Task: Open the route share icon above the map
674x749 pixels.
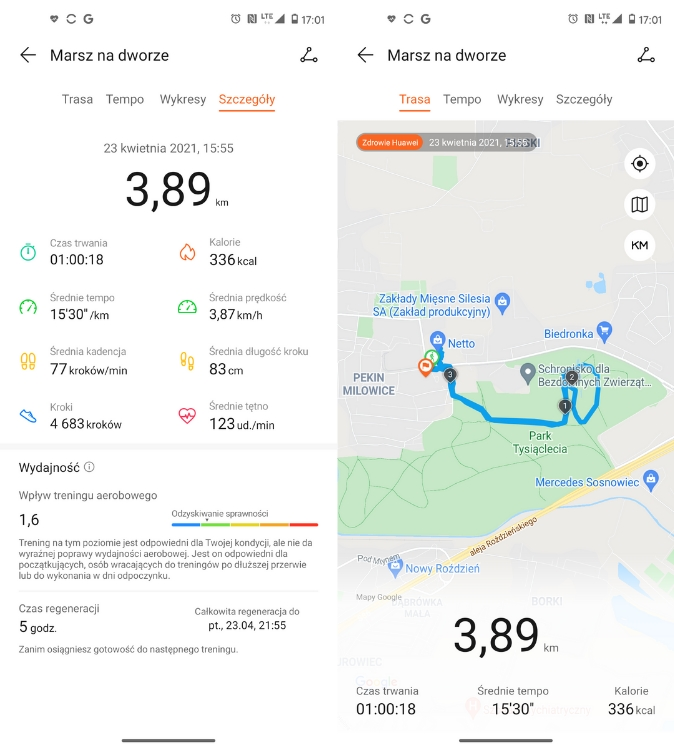Action: [x=646, y=56]
